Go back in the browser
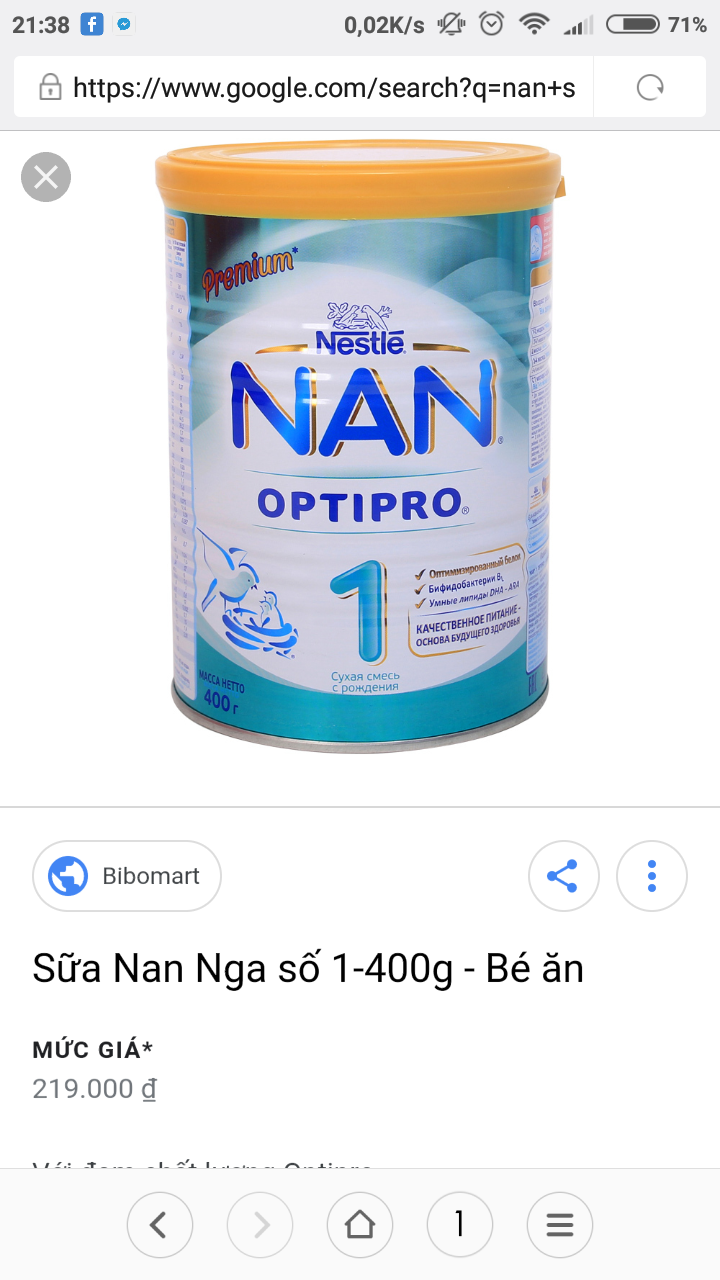The height and width of the screenshot is (1280, 720). point(160,1224)
